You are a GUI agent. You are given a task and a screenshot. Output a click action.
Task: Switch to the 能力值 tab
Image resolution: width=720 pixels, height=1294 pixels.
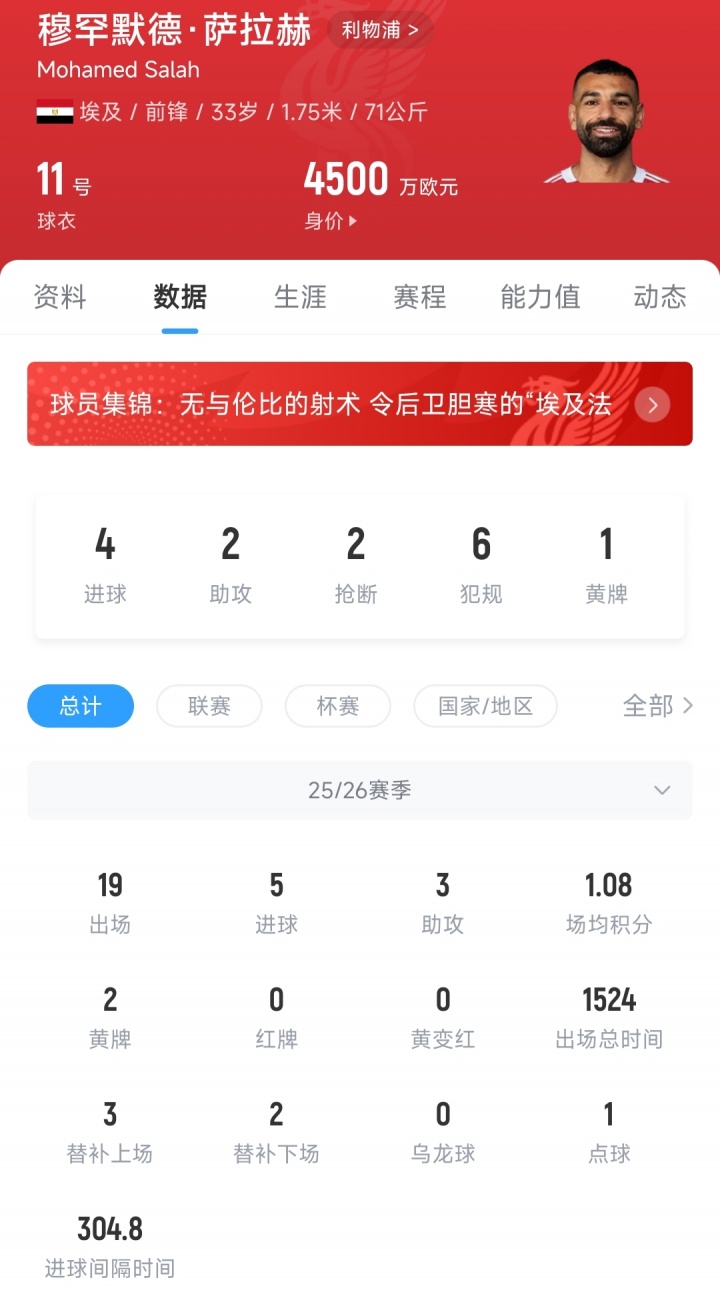[540, 297]
